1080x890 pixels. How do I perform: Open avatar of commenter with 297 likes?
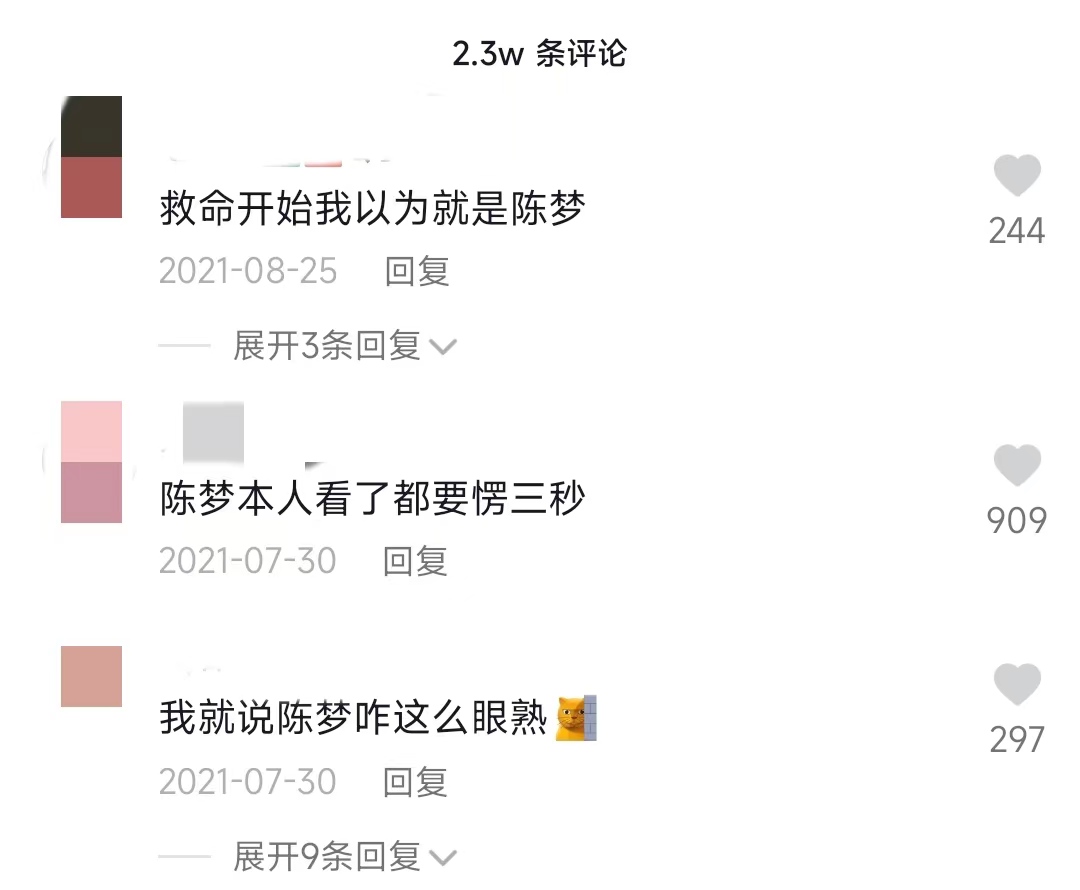click(x=91, y=677)
